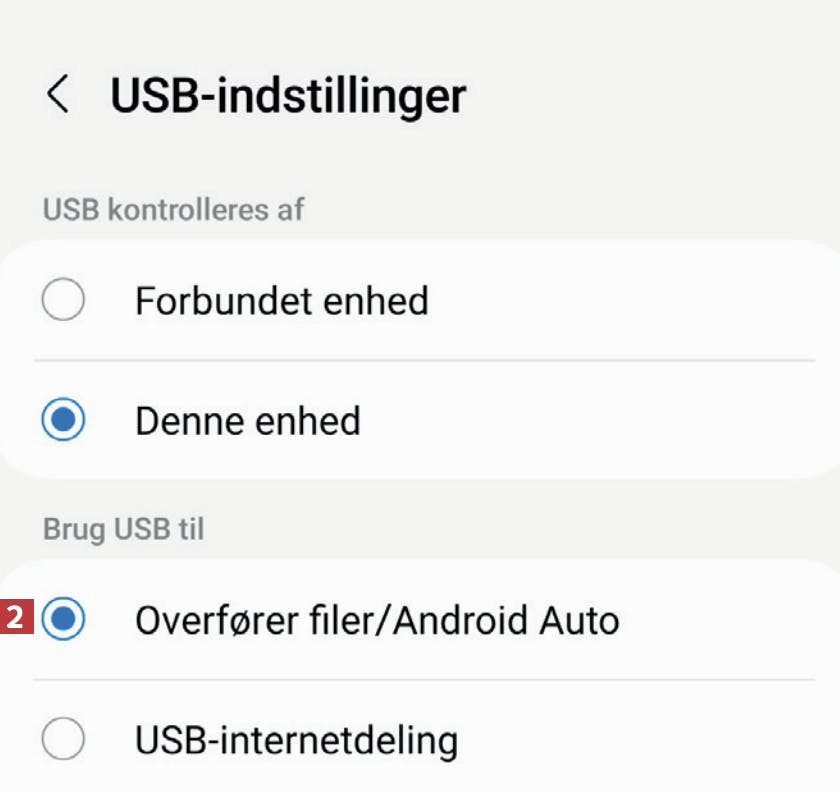The image size is (840, 792).
Task: Enable USB-internetdeling
Action: coord(63,741)
